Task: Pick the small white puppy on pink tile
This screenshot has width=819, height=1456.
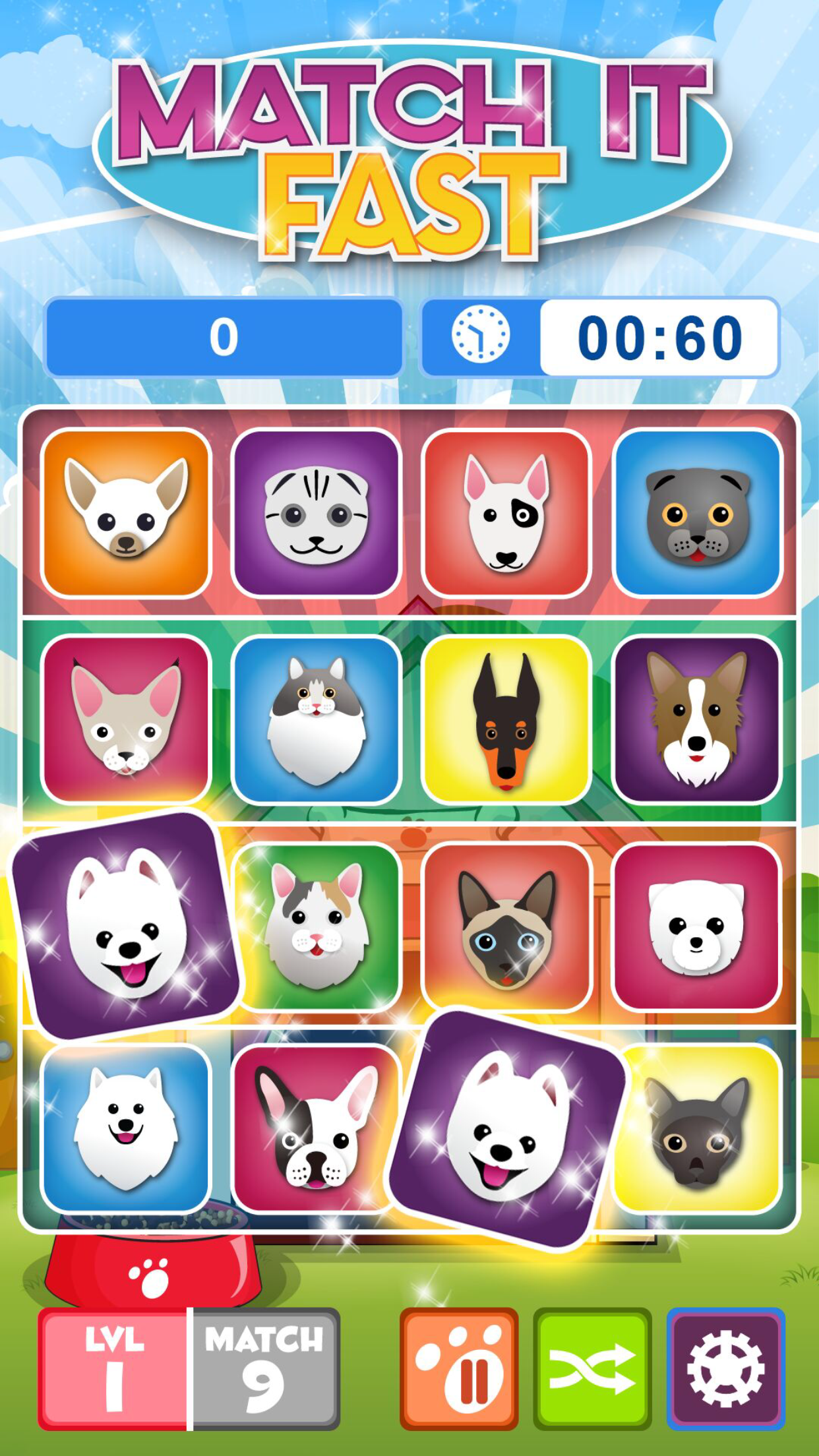Action: [697, 926]
